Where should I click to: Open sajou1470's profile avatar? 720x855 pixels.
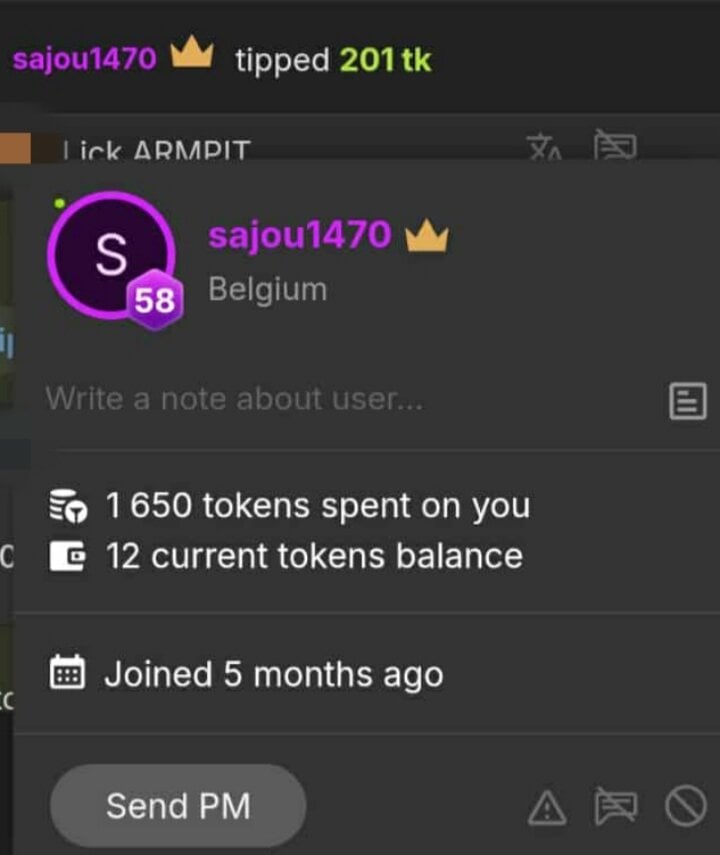[111, 256]
